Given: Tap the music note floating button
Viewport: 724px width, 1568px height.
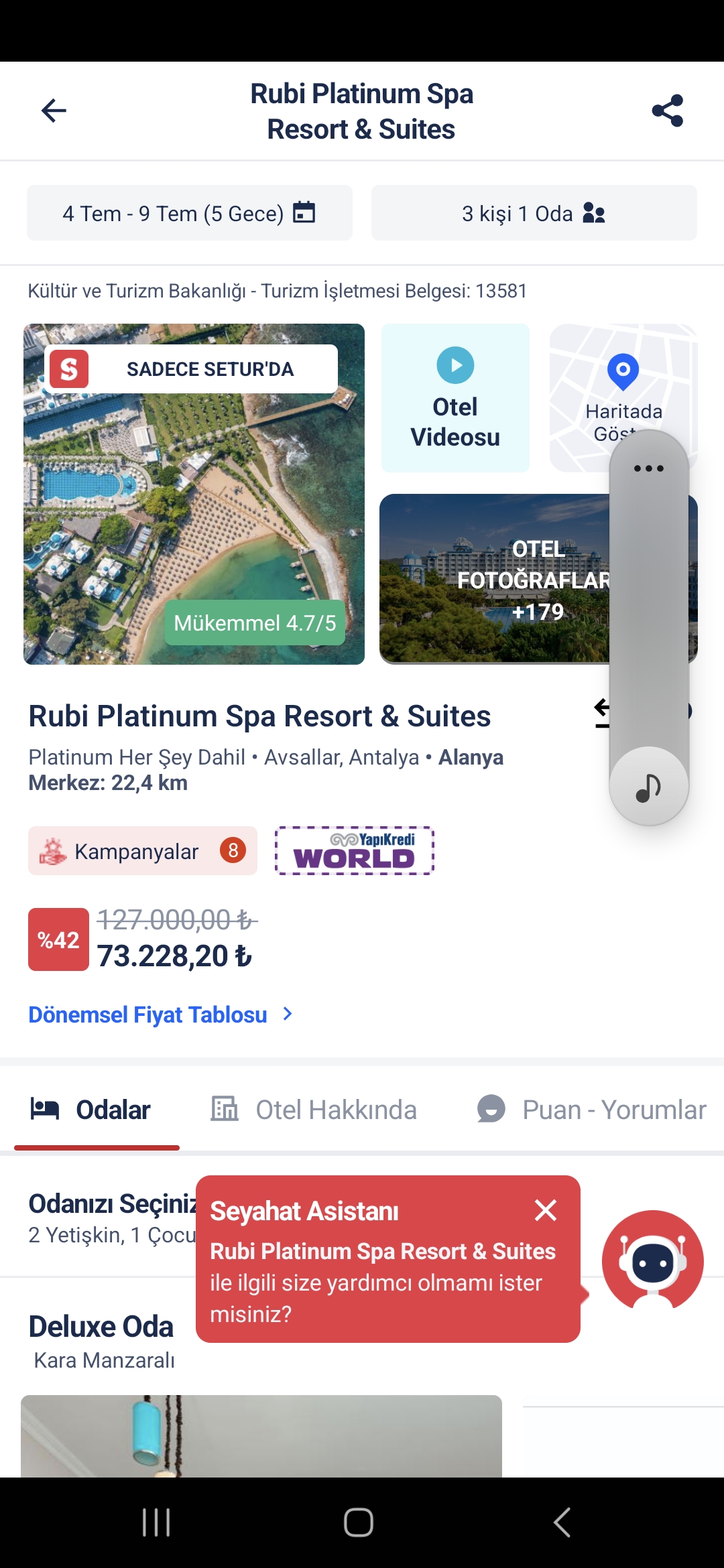Looking at the screenshot, I should (649, 787).
